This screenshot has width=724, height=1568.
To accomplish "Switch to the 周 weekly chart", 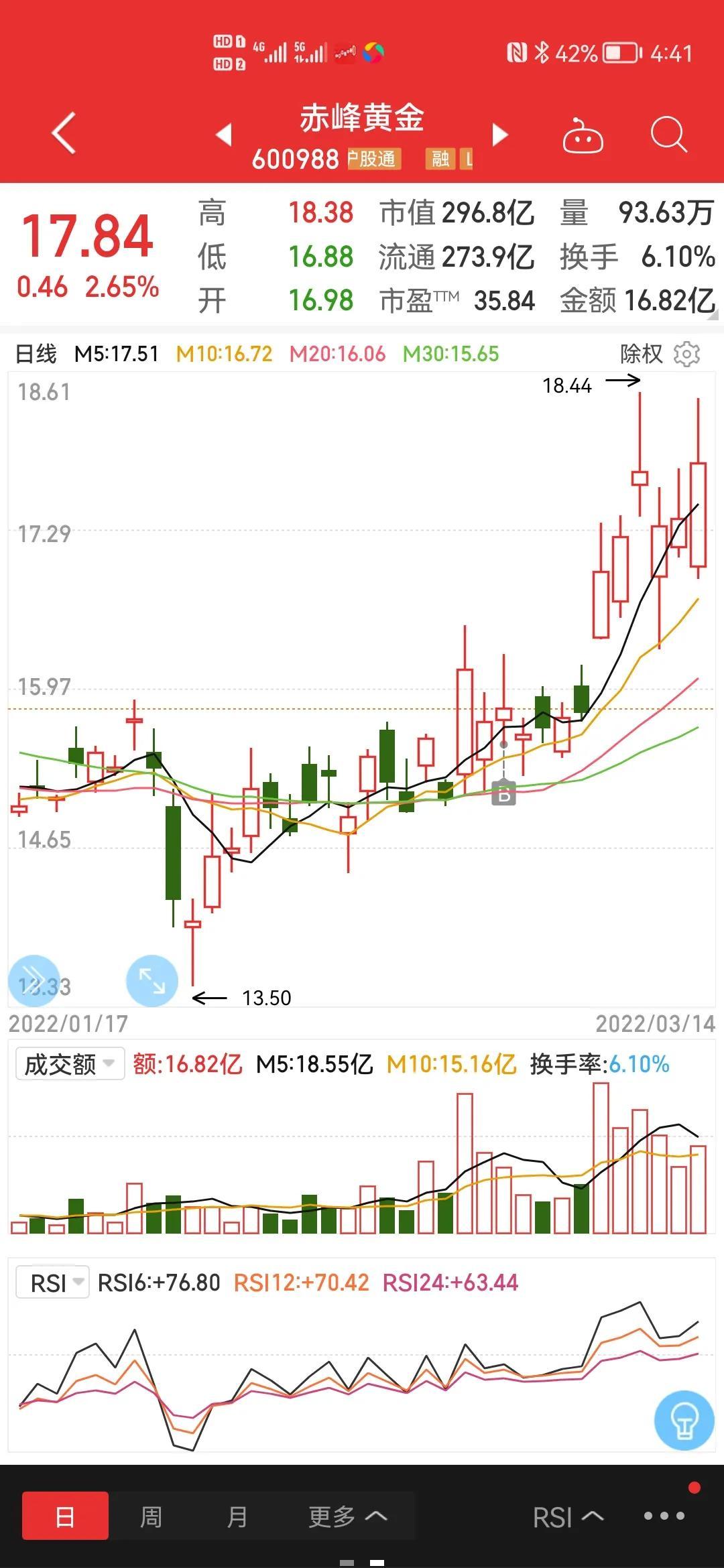I will click(x=151, y=1516).
